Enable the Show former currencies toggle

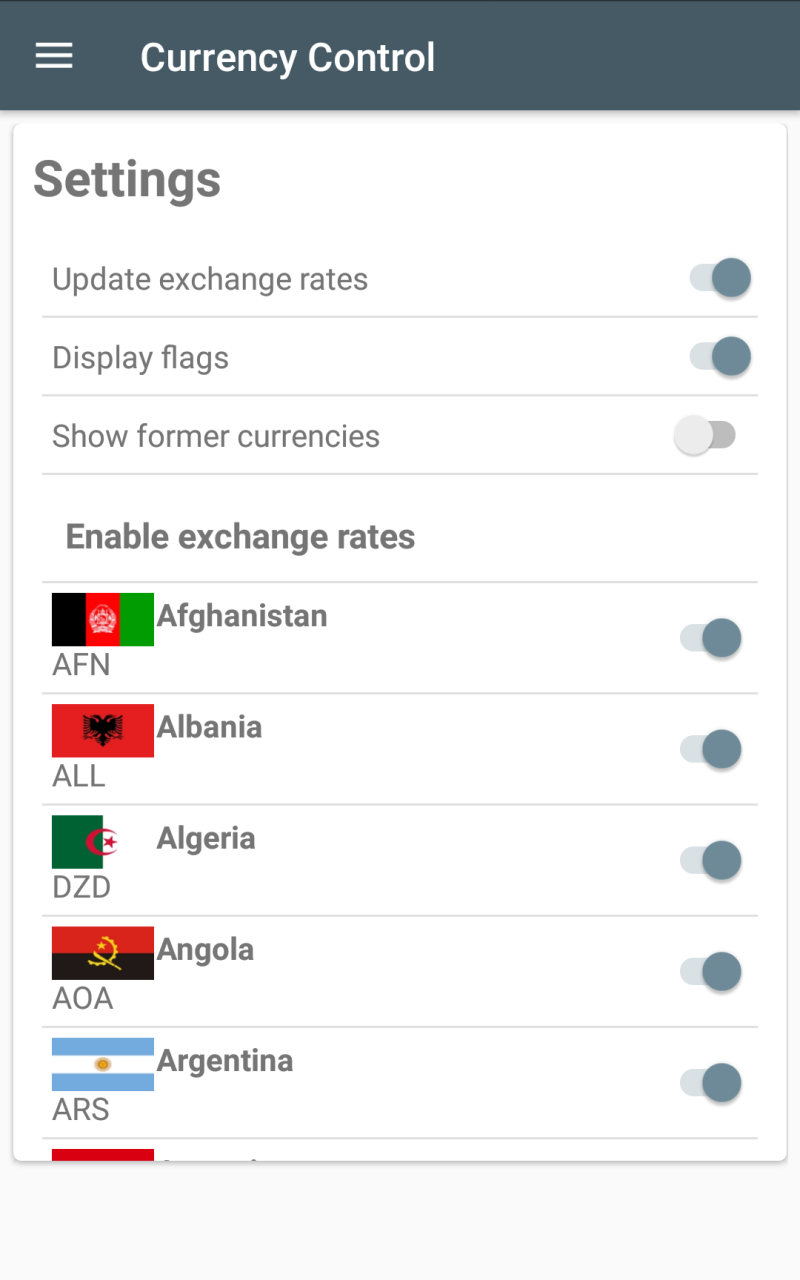coord(708,435)
